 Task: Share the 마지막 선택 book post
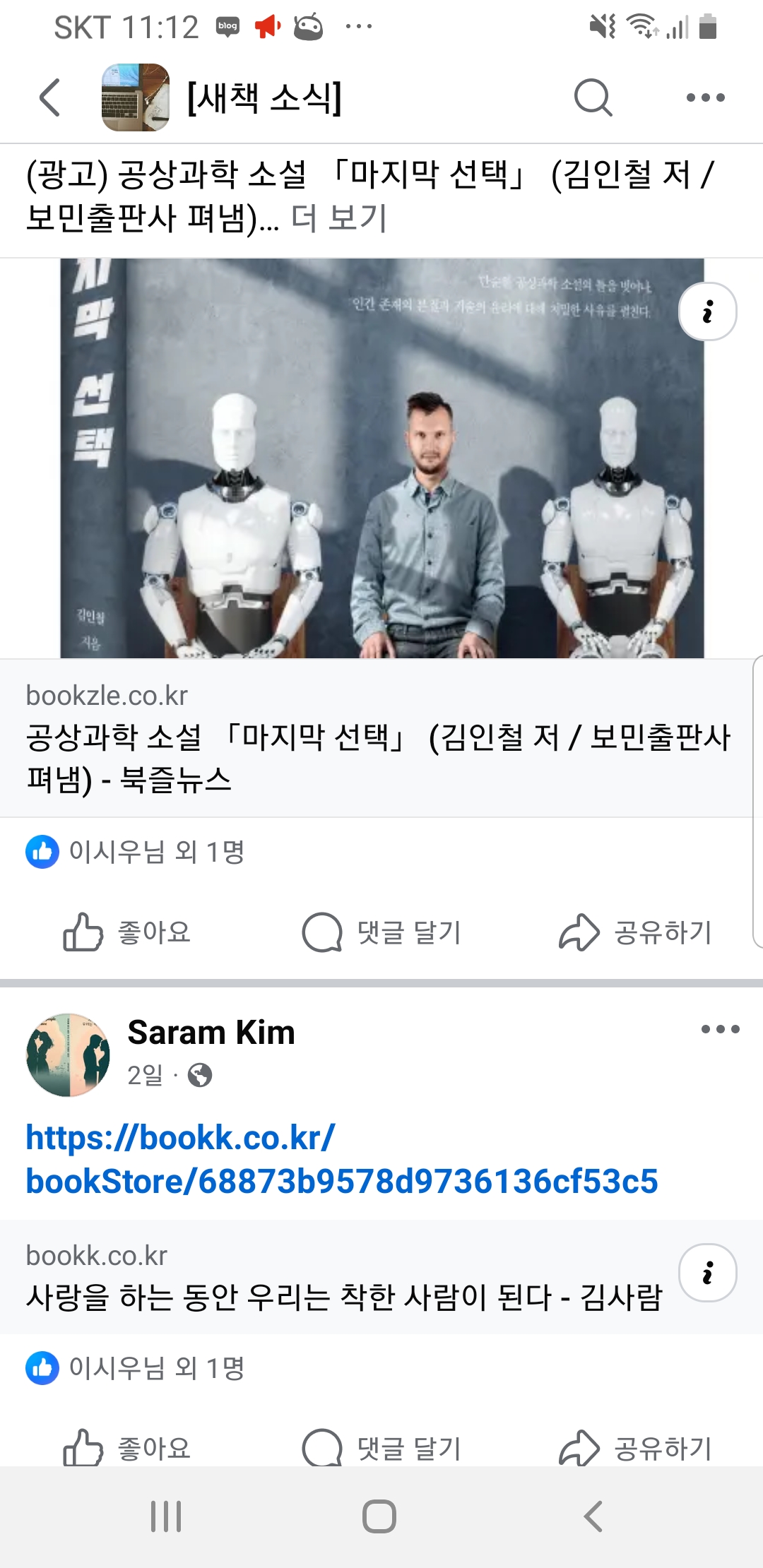pos(636,932)
